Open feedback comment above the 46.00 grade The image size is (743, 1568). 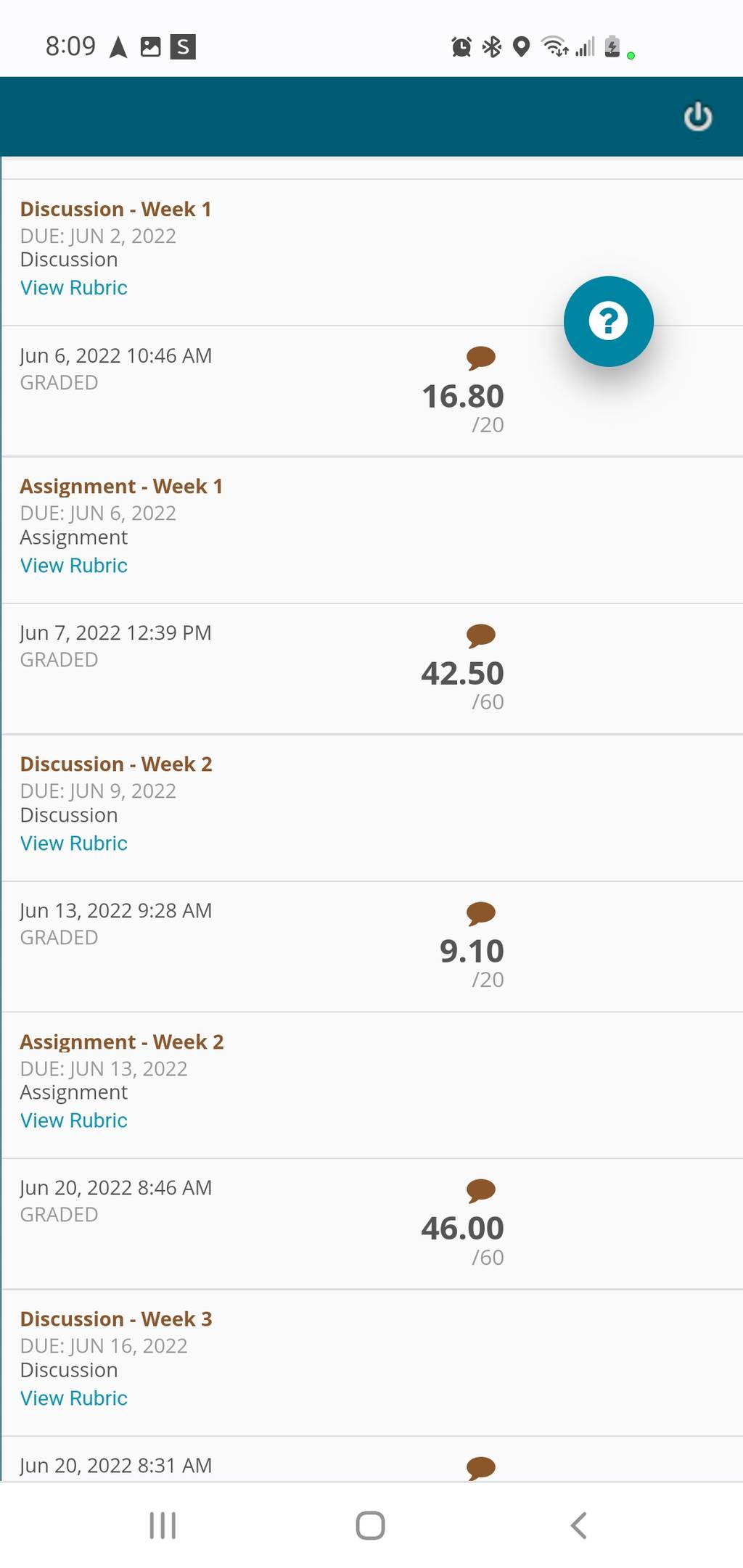[x=480, y=1190]
